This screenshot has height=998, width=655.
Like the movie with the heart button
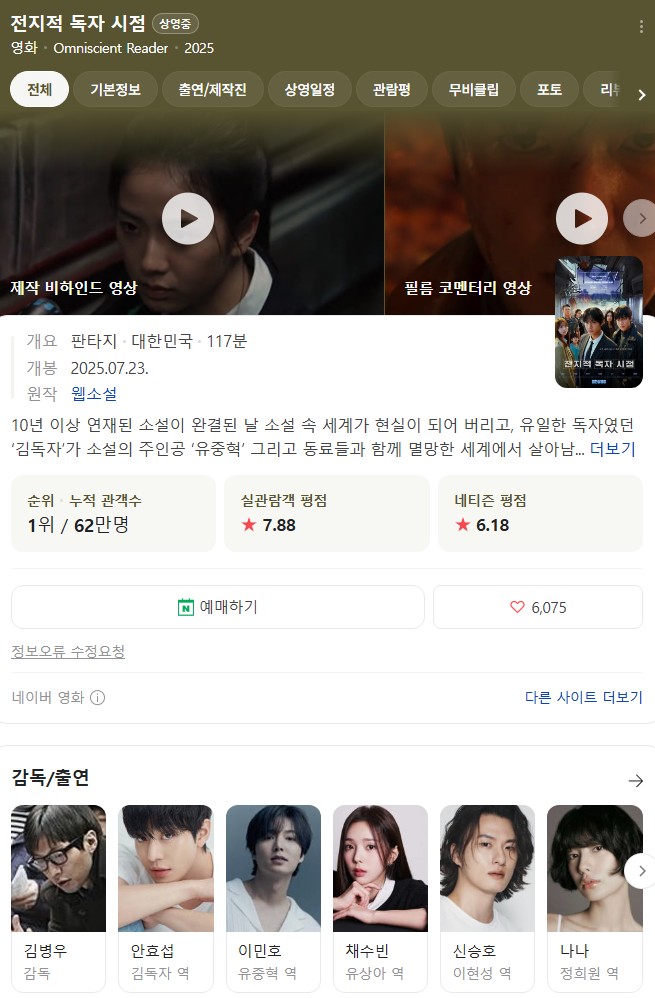click(538, 607)
